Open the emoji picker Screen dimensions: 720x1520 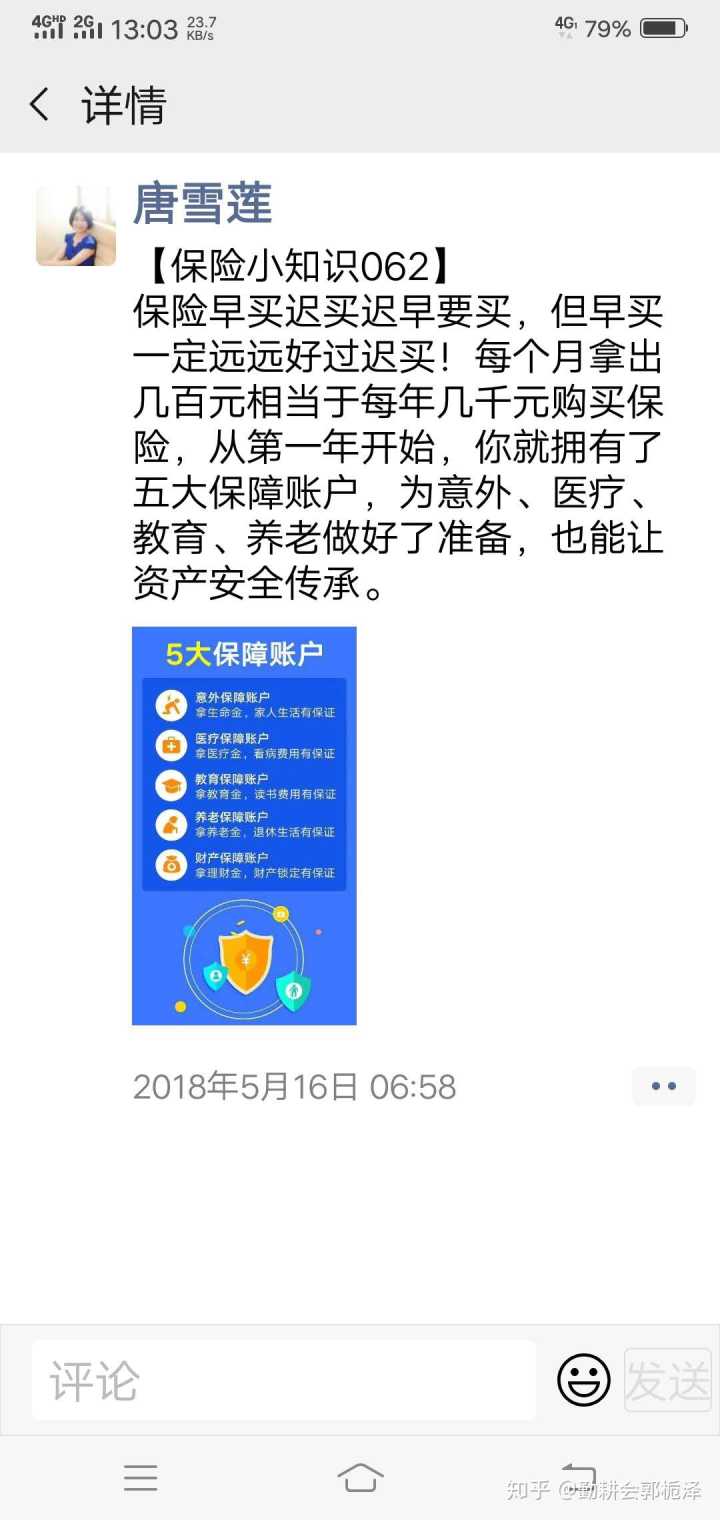coord(583,1381)
